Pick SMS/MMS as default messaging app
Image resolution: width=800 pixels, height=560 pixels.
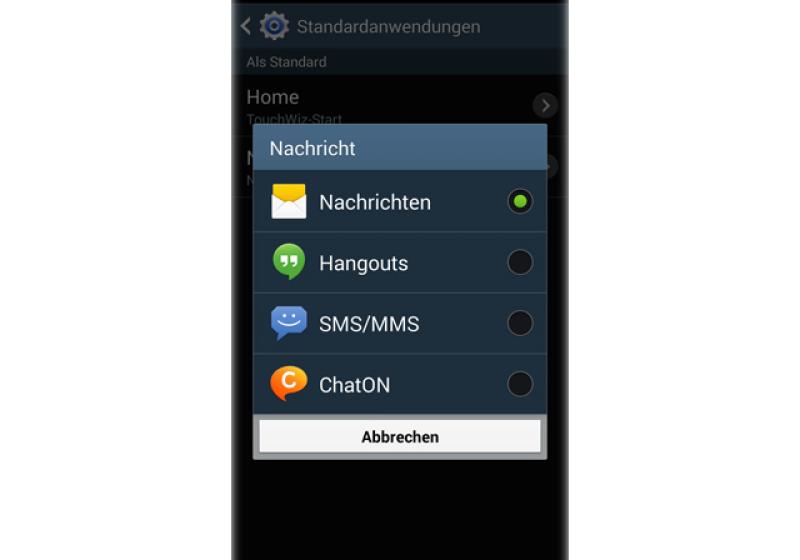coord(400,324)
